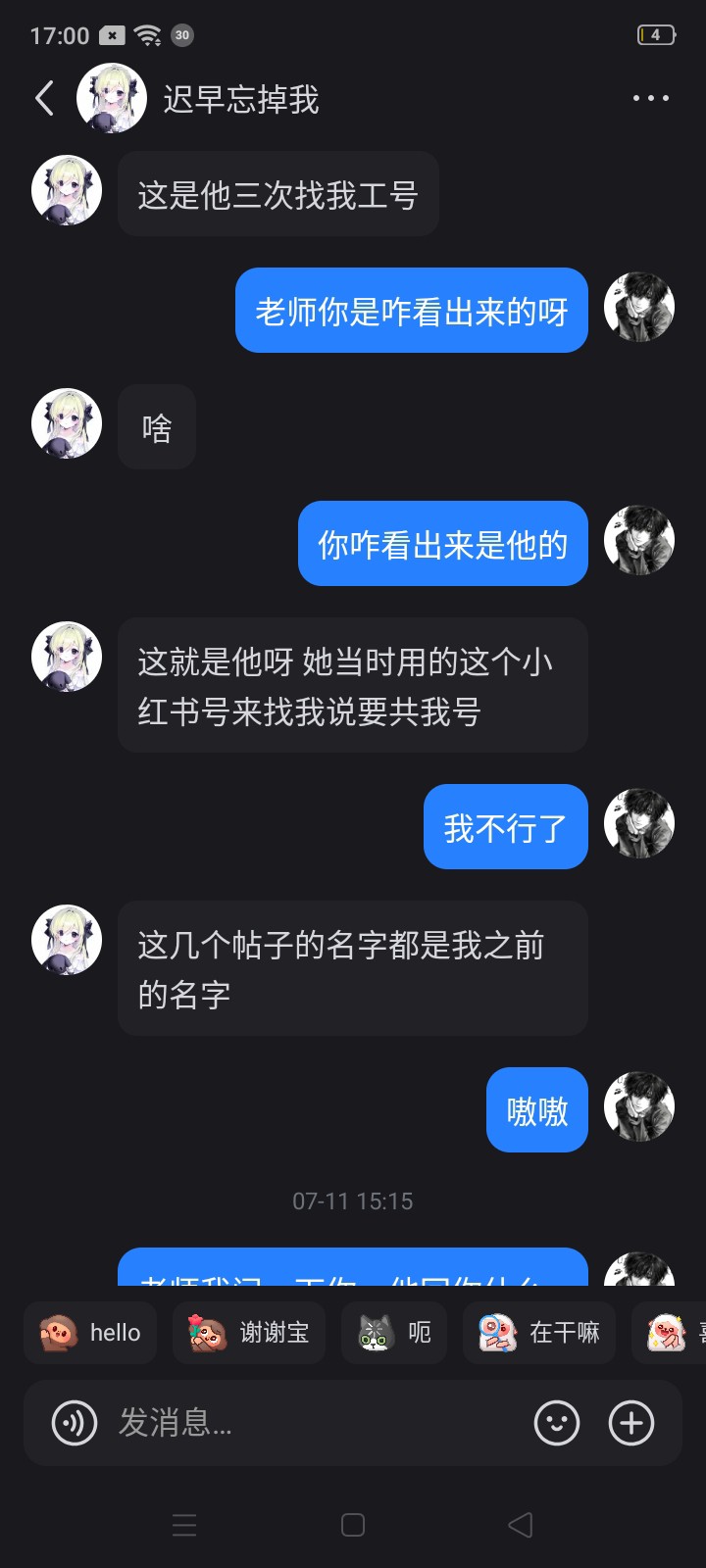This screenshot has width=706, height=1568.
Task: Open the plus attachment menu
Action: 631,1423
